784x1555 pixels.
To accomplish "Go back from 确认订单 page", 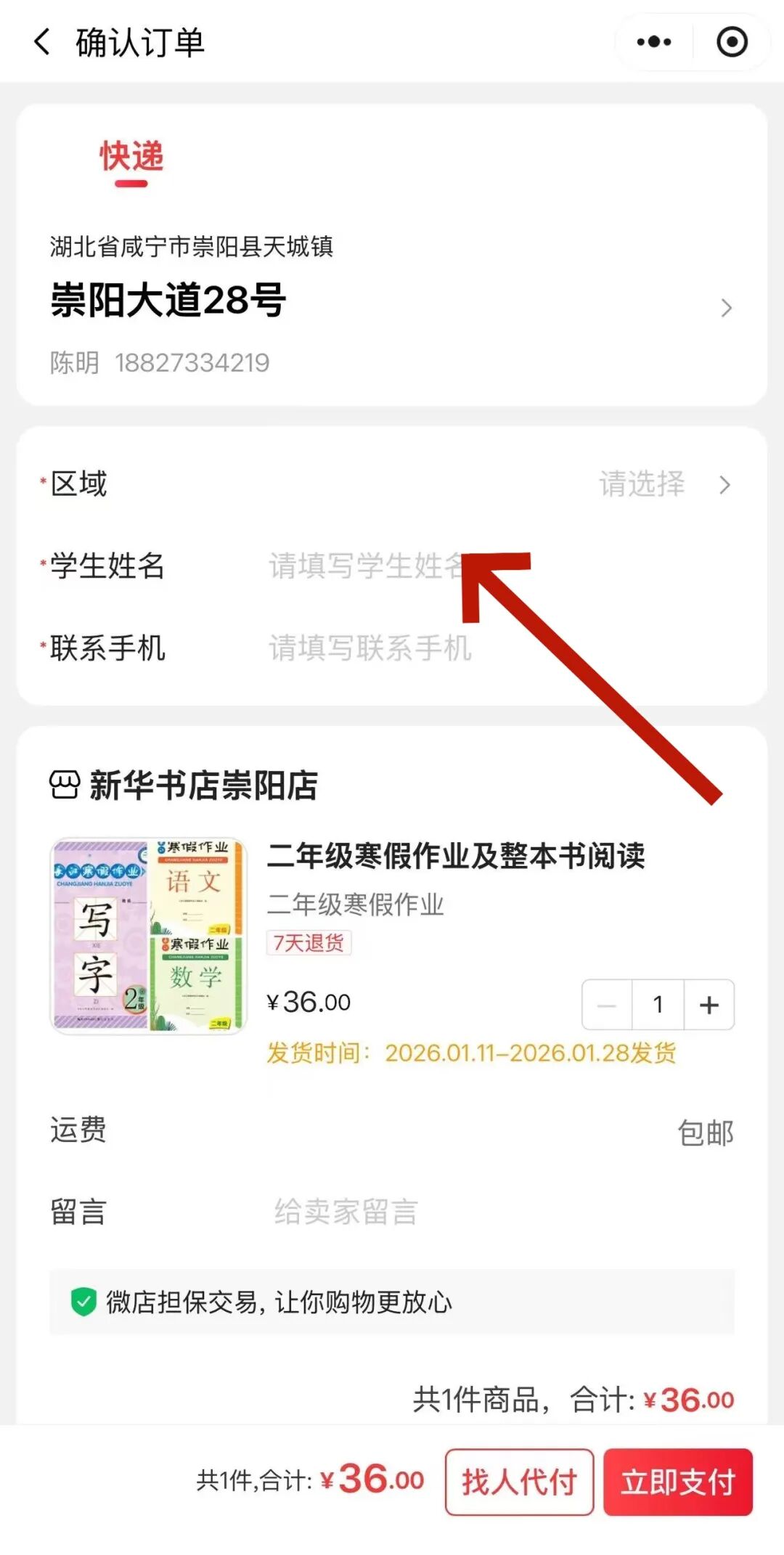I will pos(42,42).
